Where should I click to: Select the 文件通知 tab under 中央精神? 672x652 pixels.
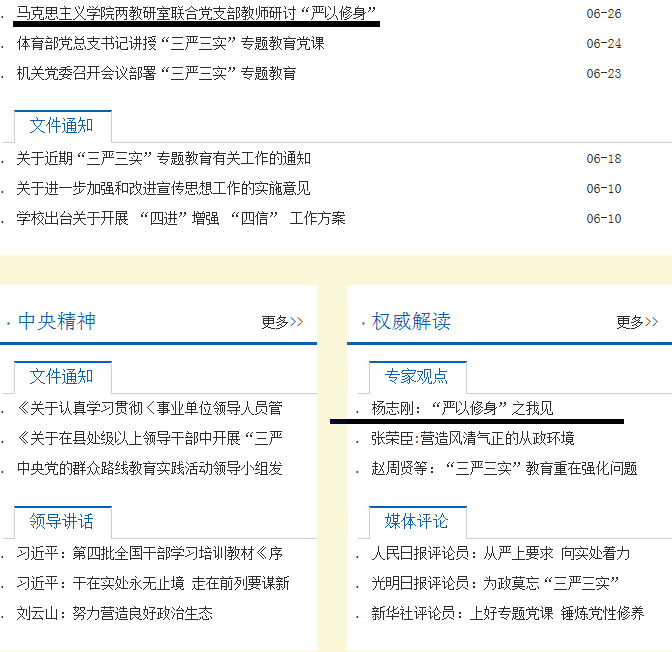pyautogui.click(x=62, y=376)
